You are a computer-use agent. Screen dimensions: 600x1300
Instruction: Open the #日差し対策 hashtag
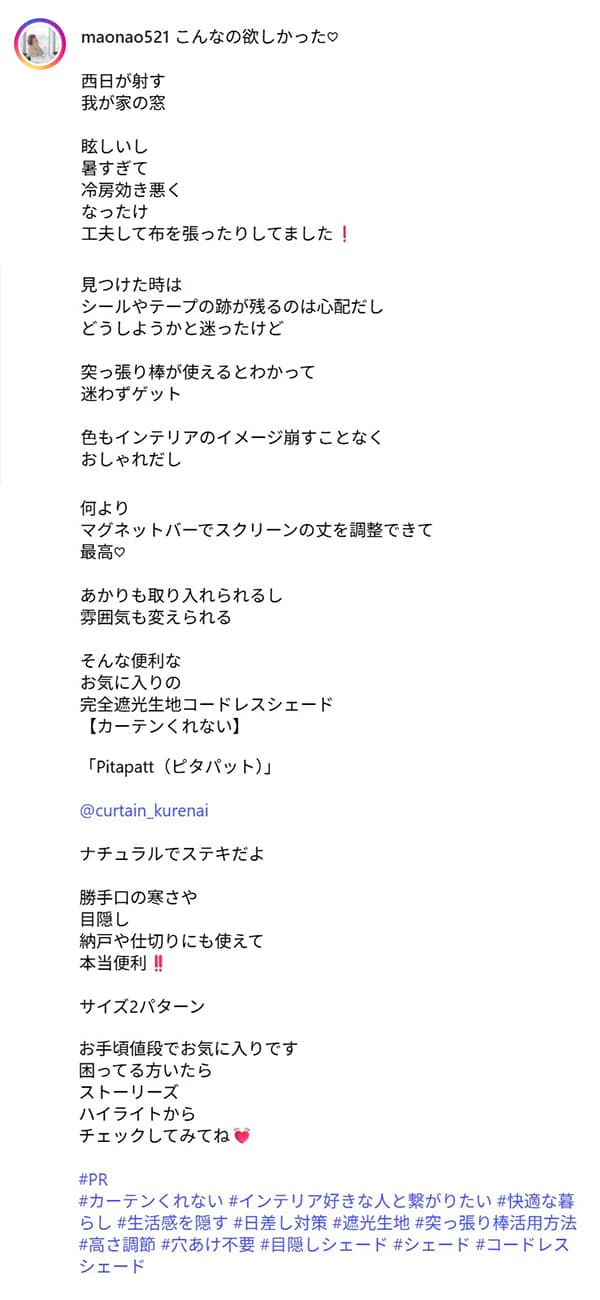[x=279, y=1223]
